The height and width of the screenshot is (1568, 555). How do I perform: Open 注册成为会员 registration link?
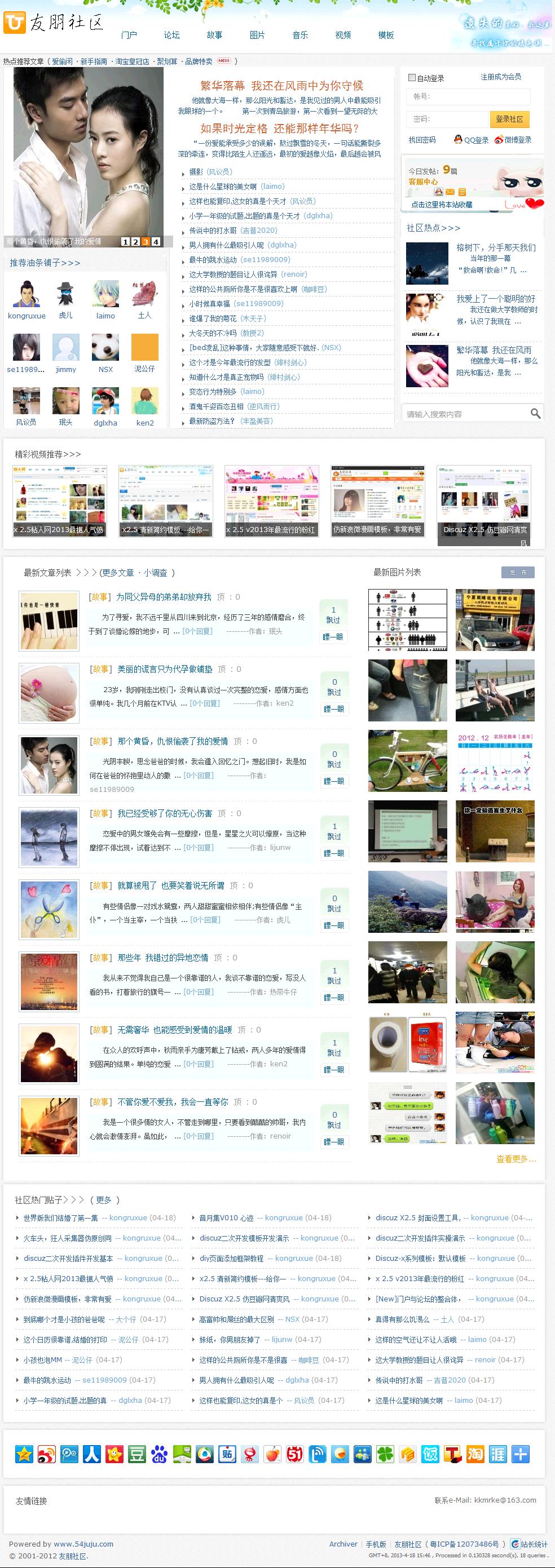pos(500,77)
